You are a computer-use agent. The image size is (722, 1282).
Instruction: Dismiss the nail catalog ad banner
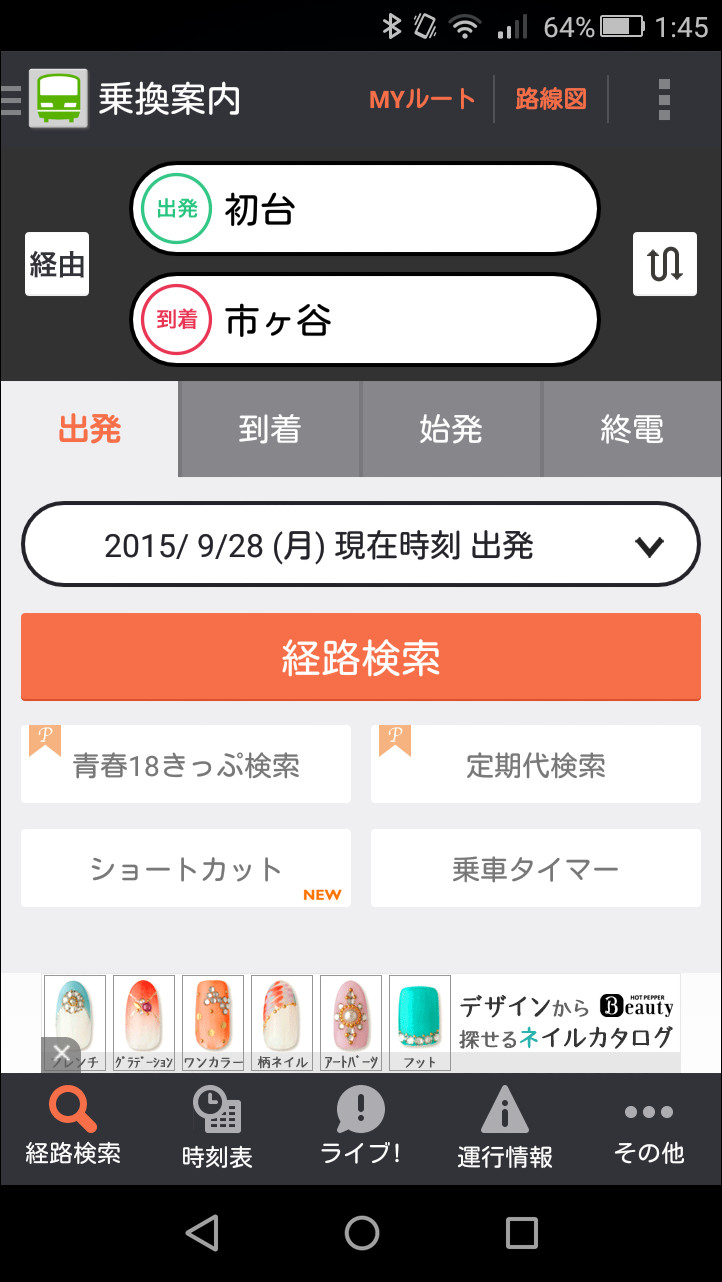[61, 1053]
